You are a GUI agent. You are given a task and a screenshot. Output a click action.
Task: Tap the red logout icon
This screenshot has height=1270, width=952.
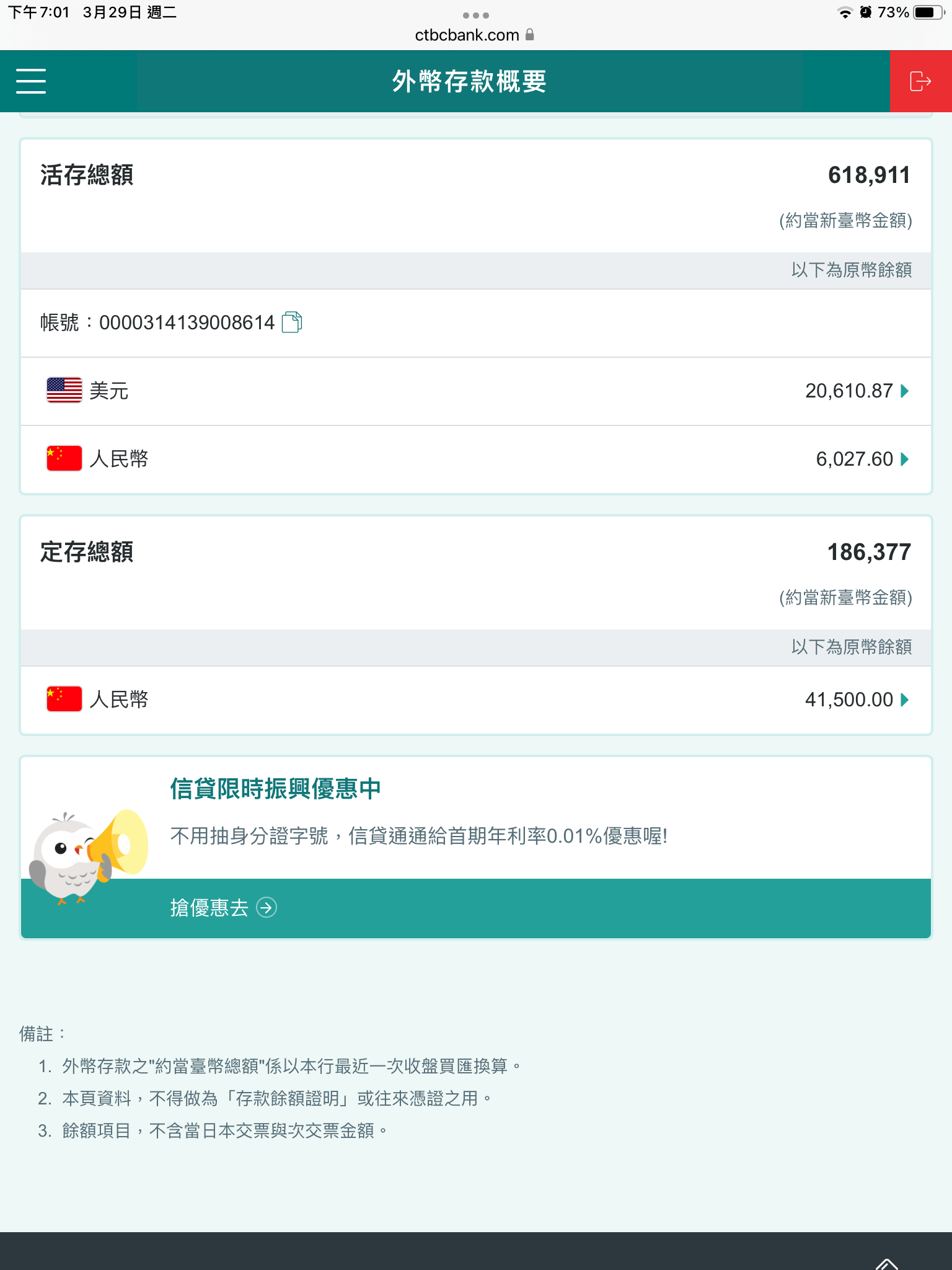pos(920,81)
